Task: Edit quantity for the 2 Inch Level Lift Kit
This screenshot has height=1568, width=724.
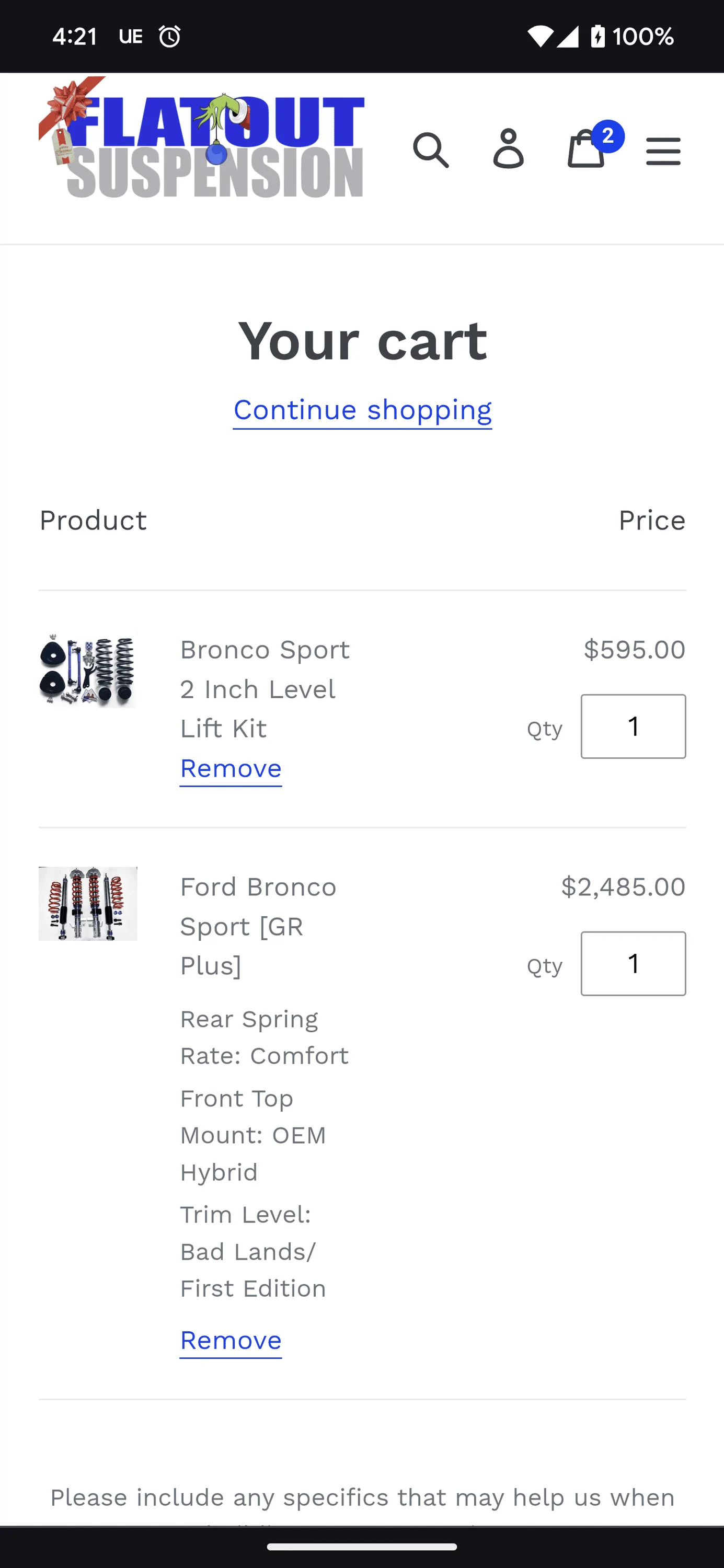Action: [x=633, y=726]
